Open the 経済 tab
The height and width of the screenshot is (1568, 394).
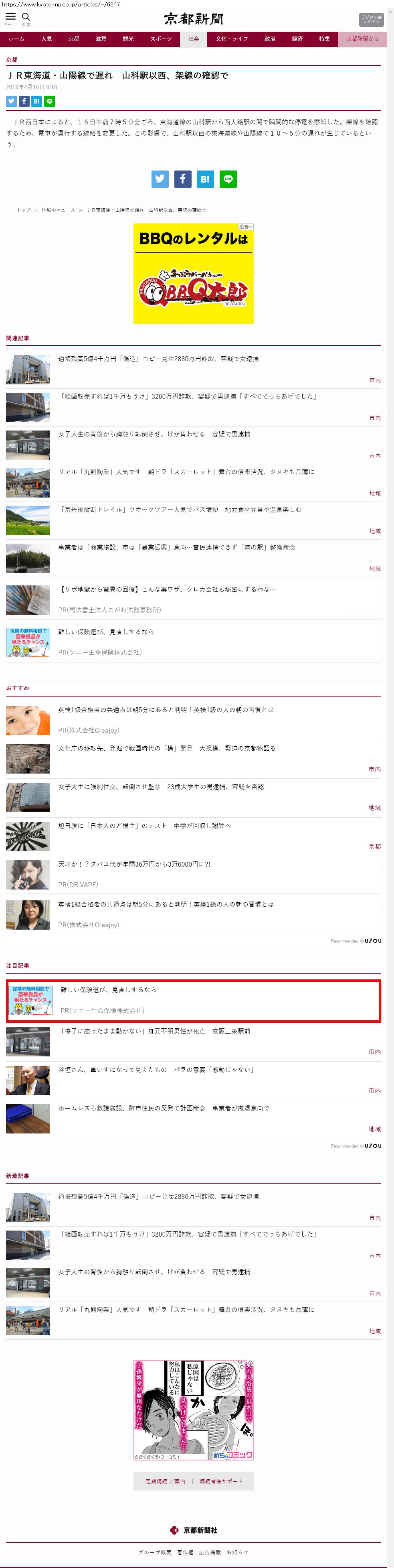tap(297, 39)
